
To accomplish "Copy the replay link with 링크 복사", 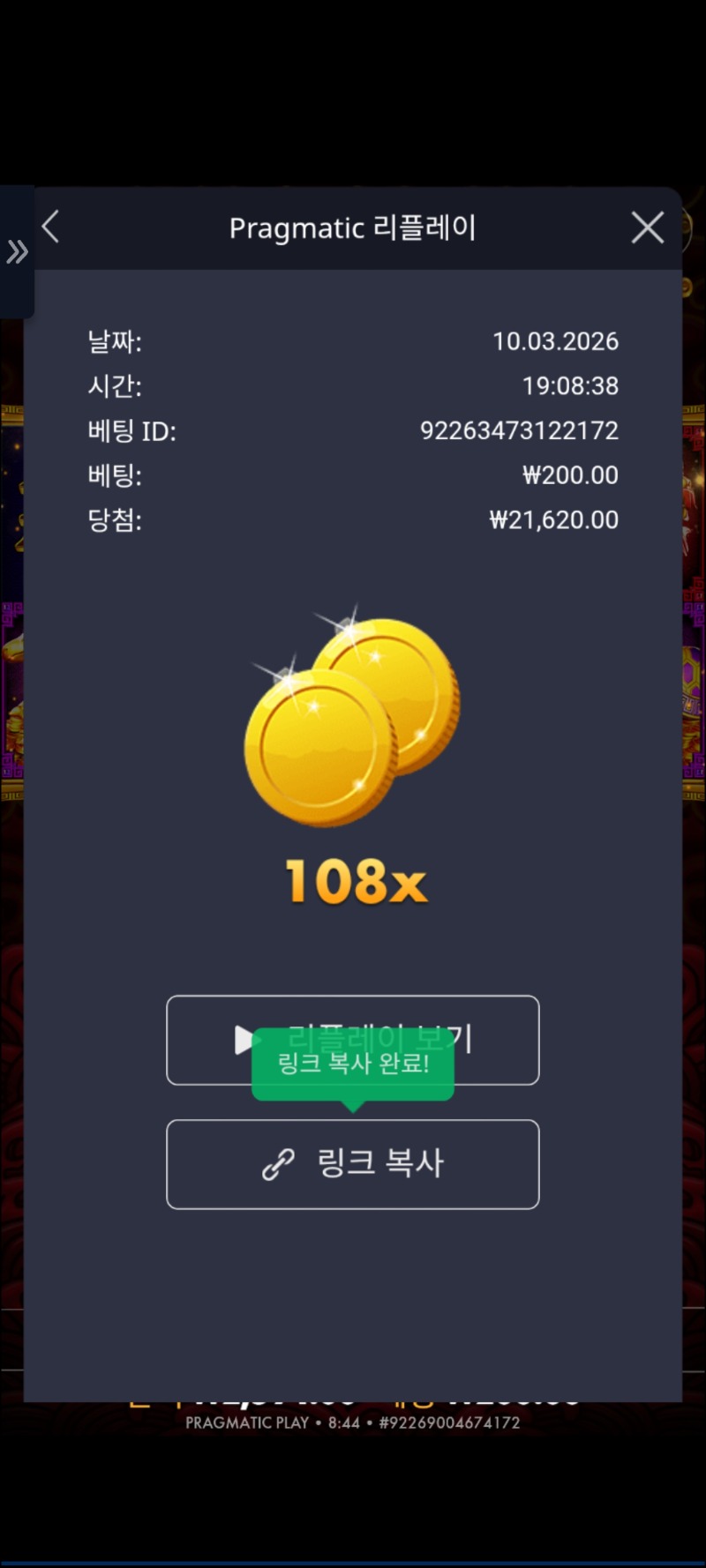I will [x=352, y=1163].
